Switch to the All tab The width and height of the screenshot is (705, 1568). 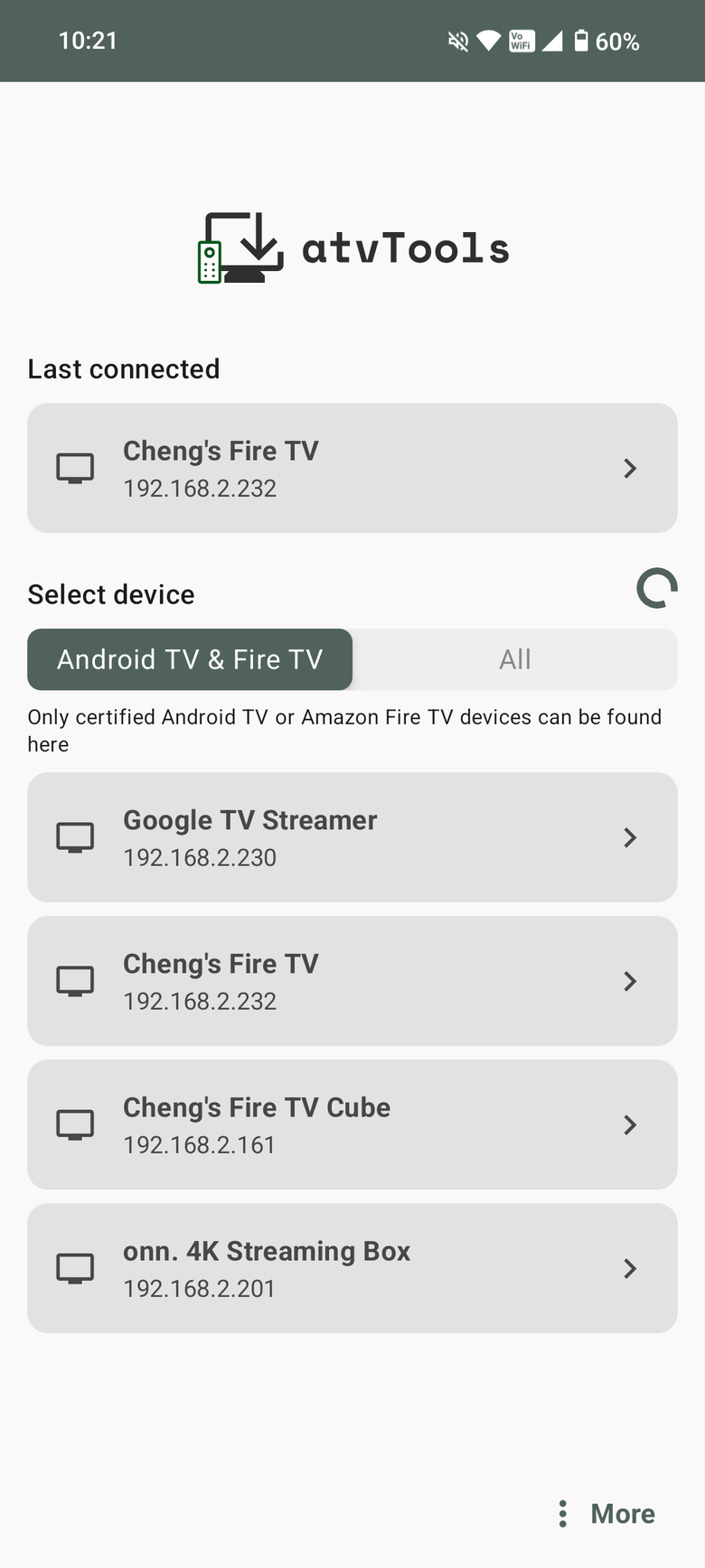(x=515, y=659)
